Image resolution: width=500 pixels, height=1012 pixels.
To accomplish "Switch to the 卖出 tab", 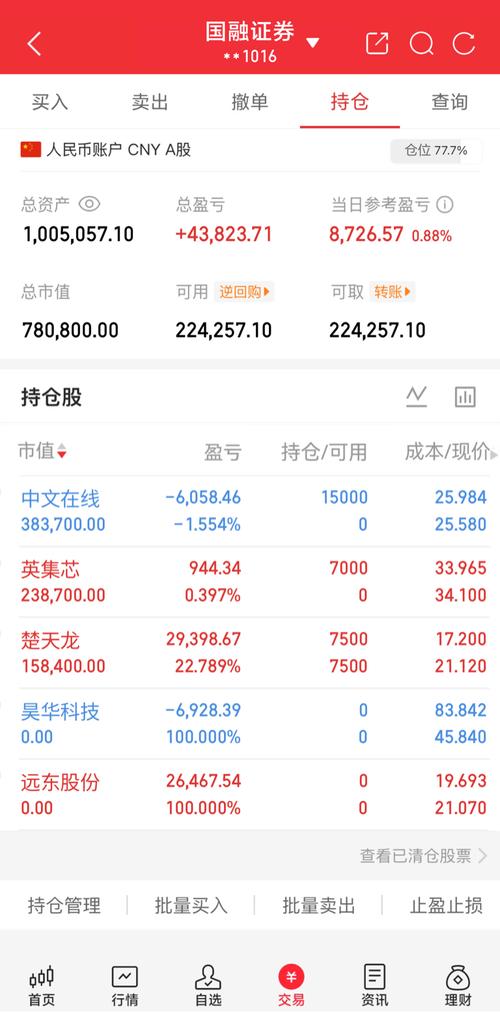I will 150,102.
